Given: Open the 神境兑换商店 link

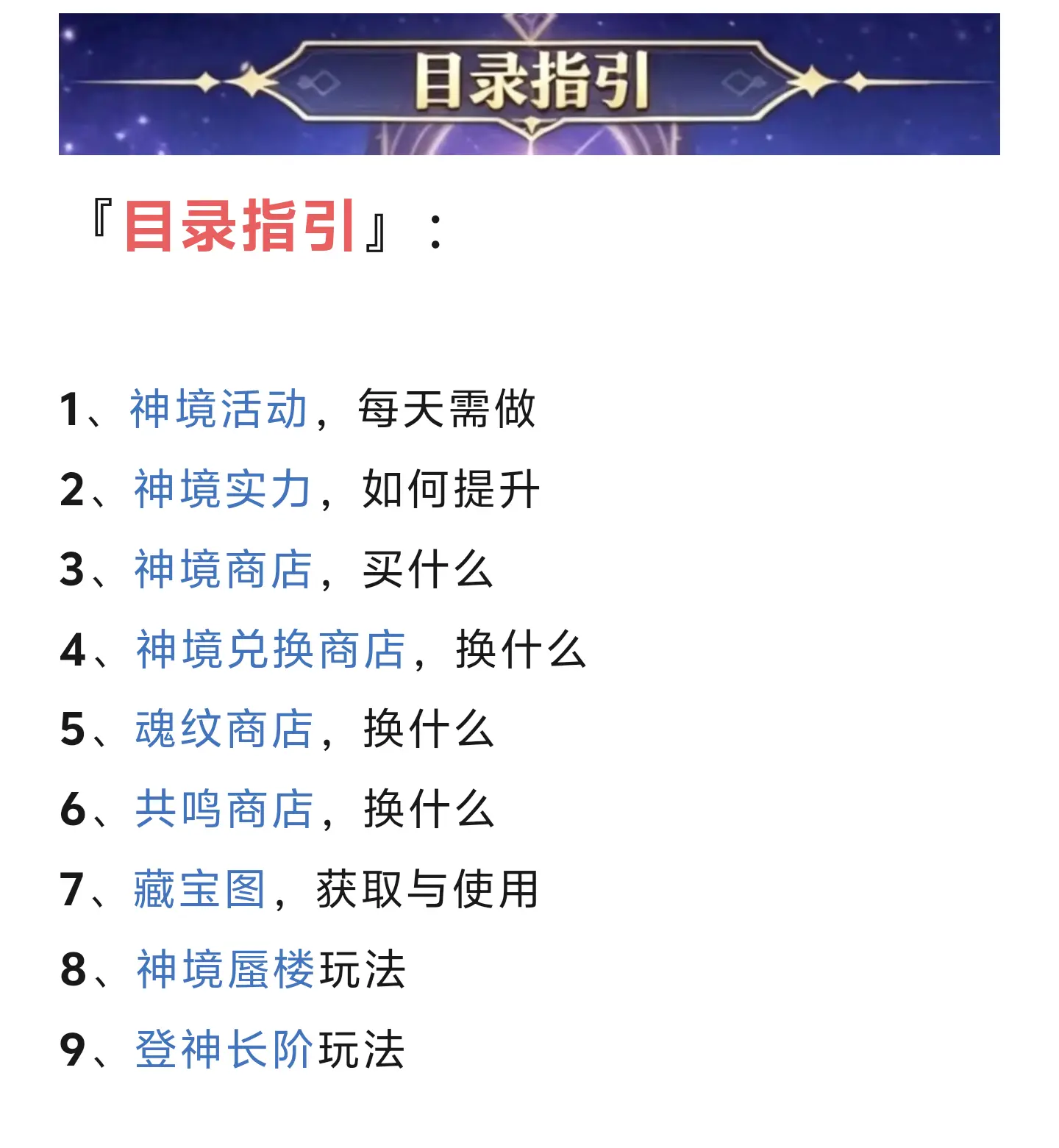Looking at the screenshot, I should pos(271,649).
